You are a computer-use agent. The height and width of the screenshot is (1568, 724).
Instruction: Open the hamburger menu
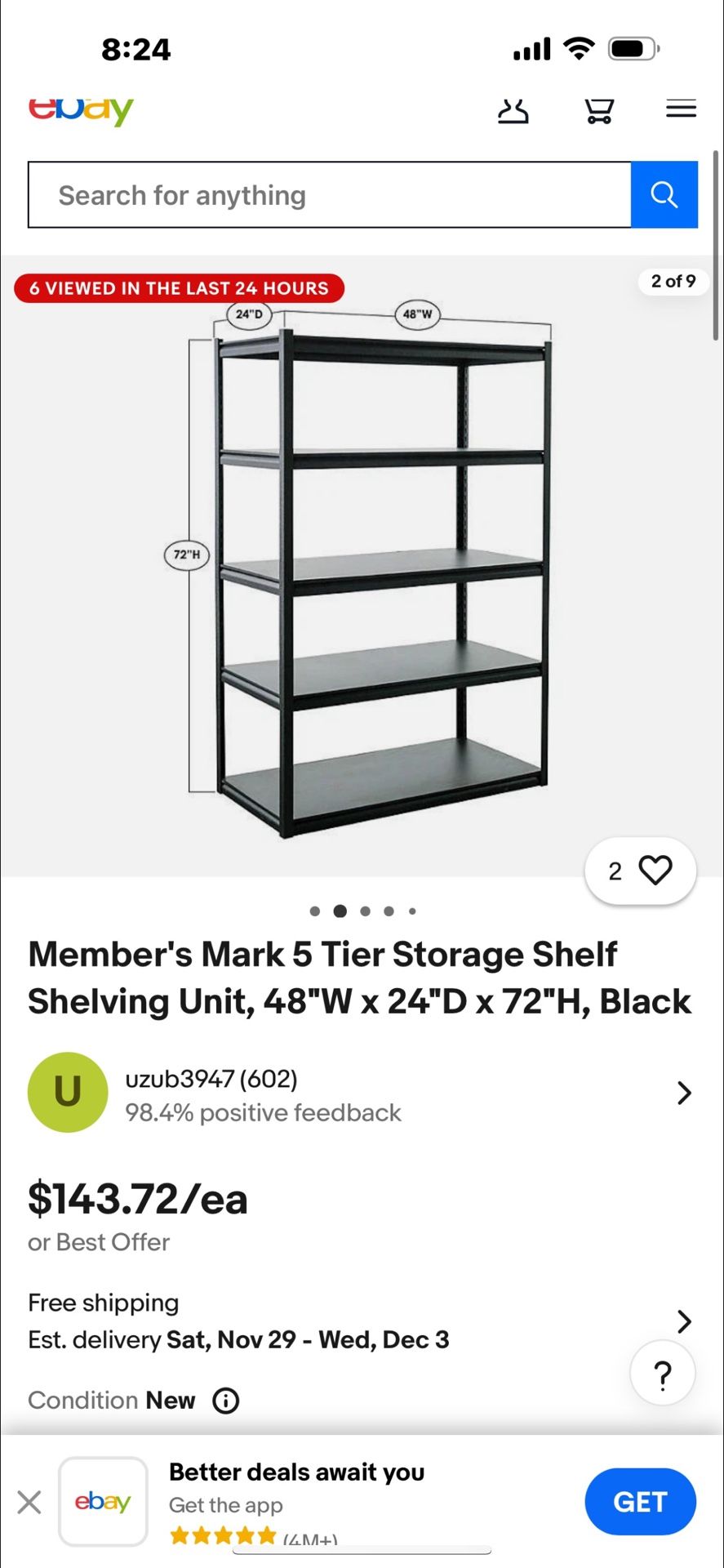pos(681,109)
